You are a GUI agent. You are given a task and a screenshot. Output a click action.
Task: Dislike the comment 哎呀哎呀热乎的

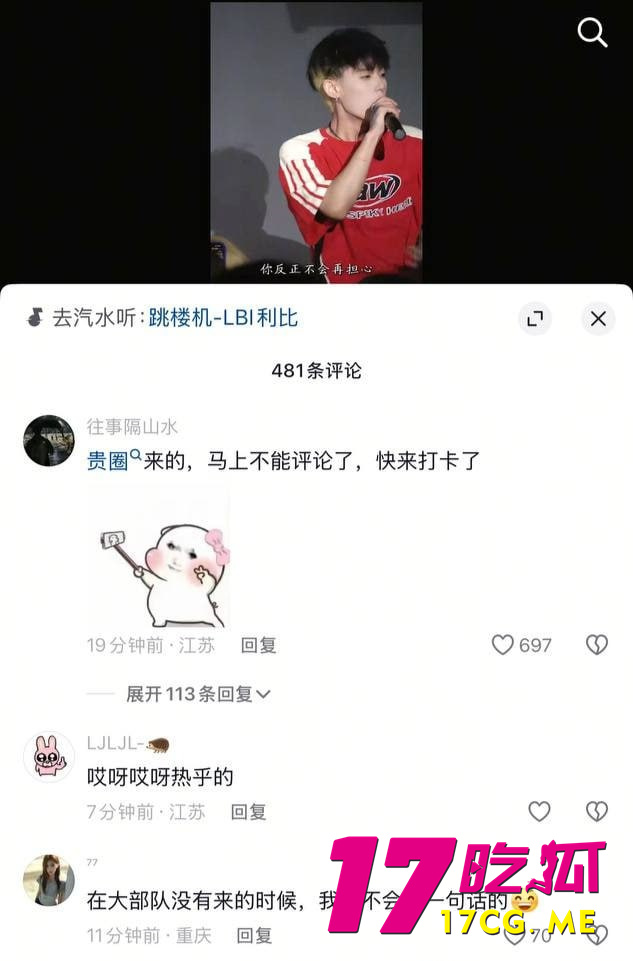pyautogui.click(x=597, y=811)
